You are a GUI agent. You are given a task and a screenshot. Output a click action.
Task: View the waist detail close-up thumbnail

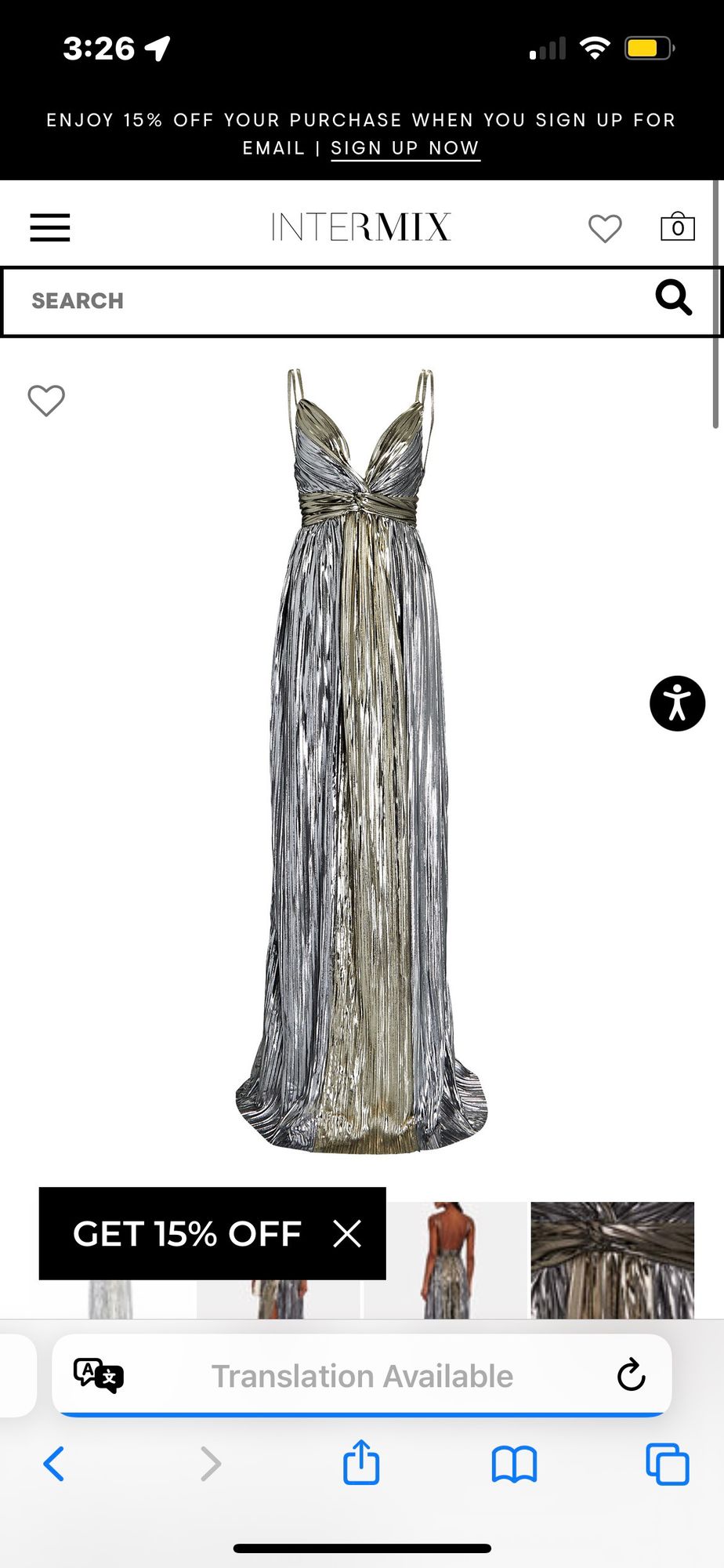point(612,1259)
